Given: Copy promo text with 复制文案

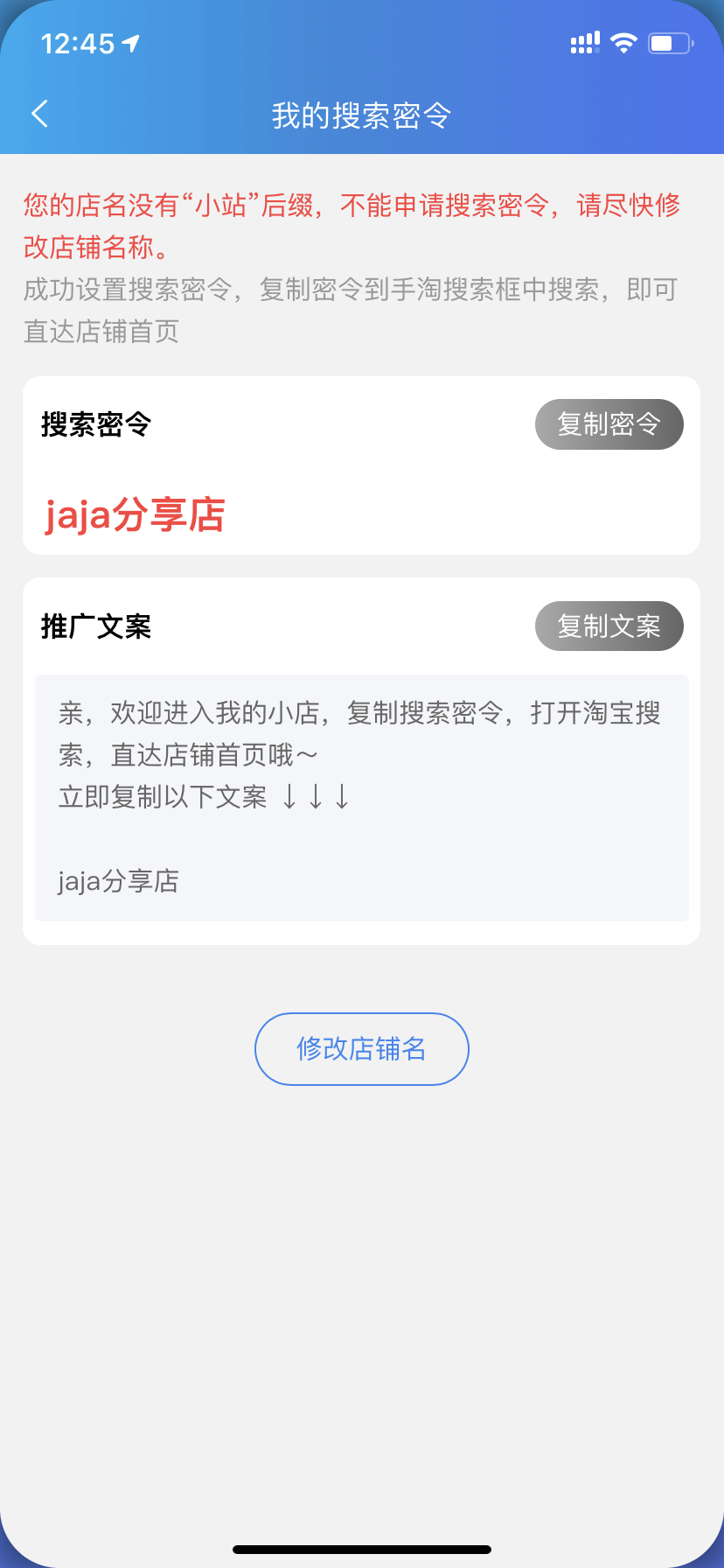Looking at the screenshot, I should point(609,626).
